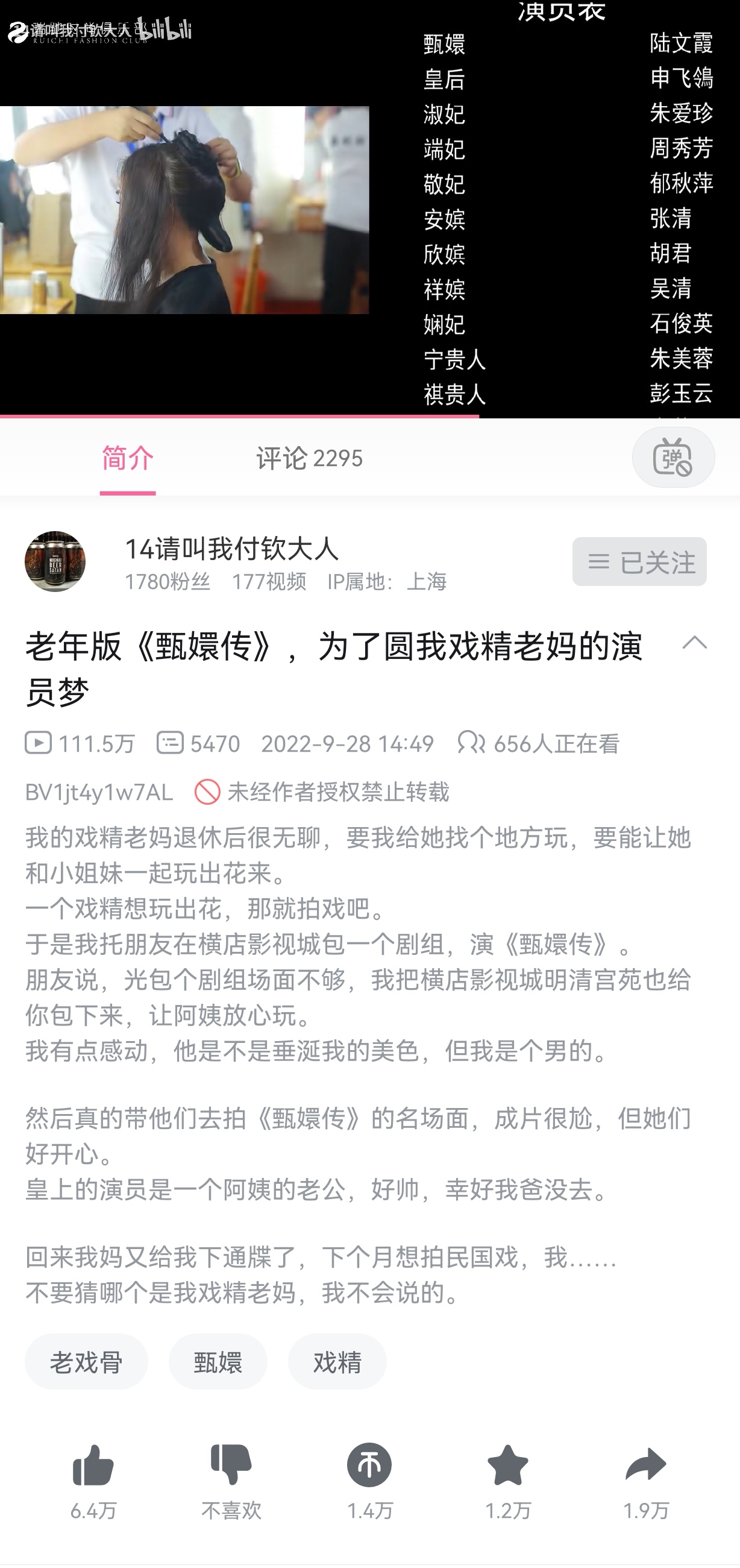
Task: Switch to the 评论 2295 tab
Action: coord(309,458)
